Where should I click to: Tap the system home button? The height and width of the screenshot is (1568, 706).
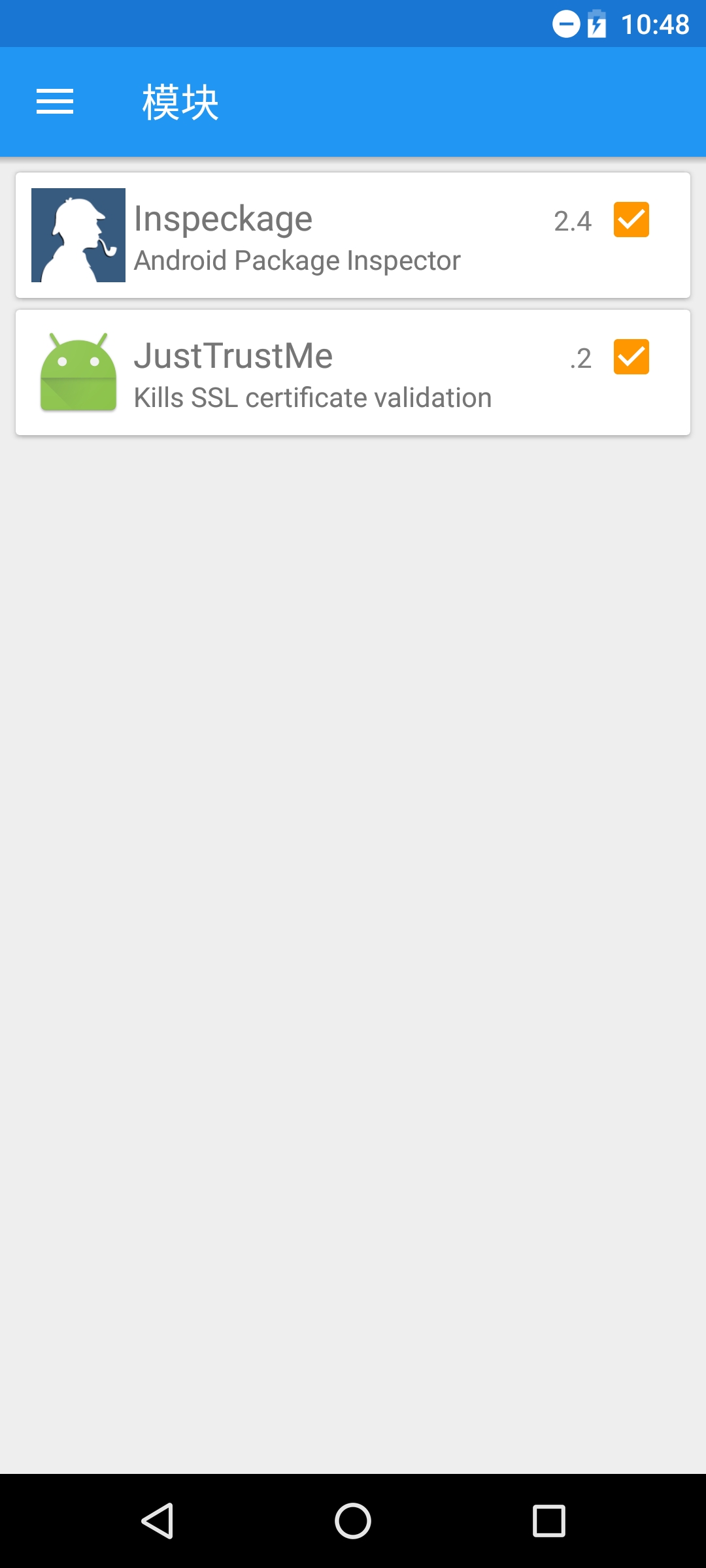pos(353,1521)
